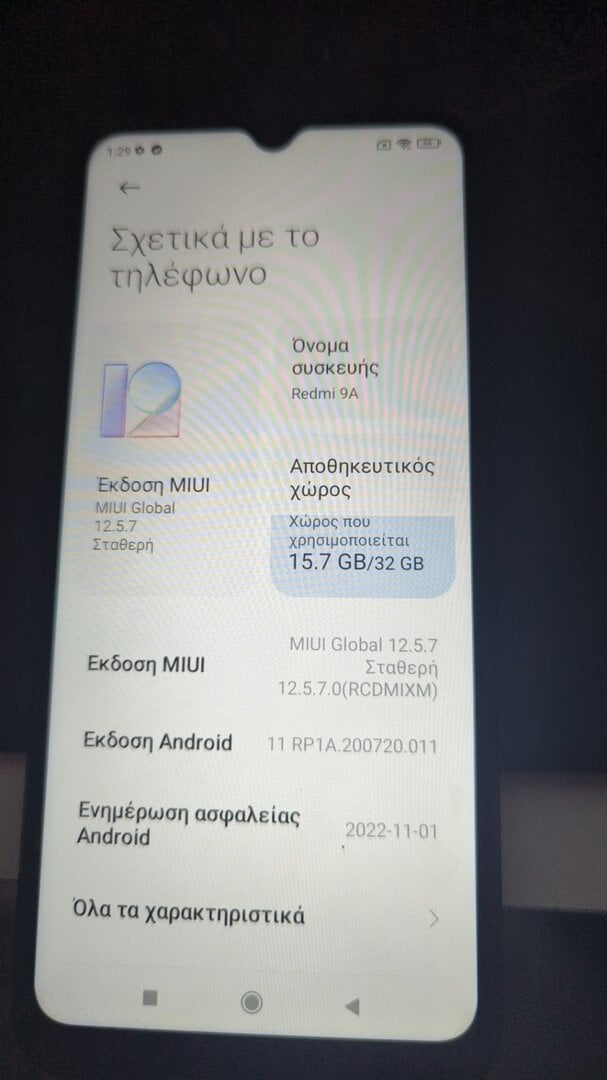Screen dimensions: 607x1080
Task: Tap the Εκδοση MIUI row
Action: 262,668
